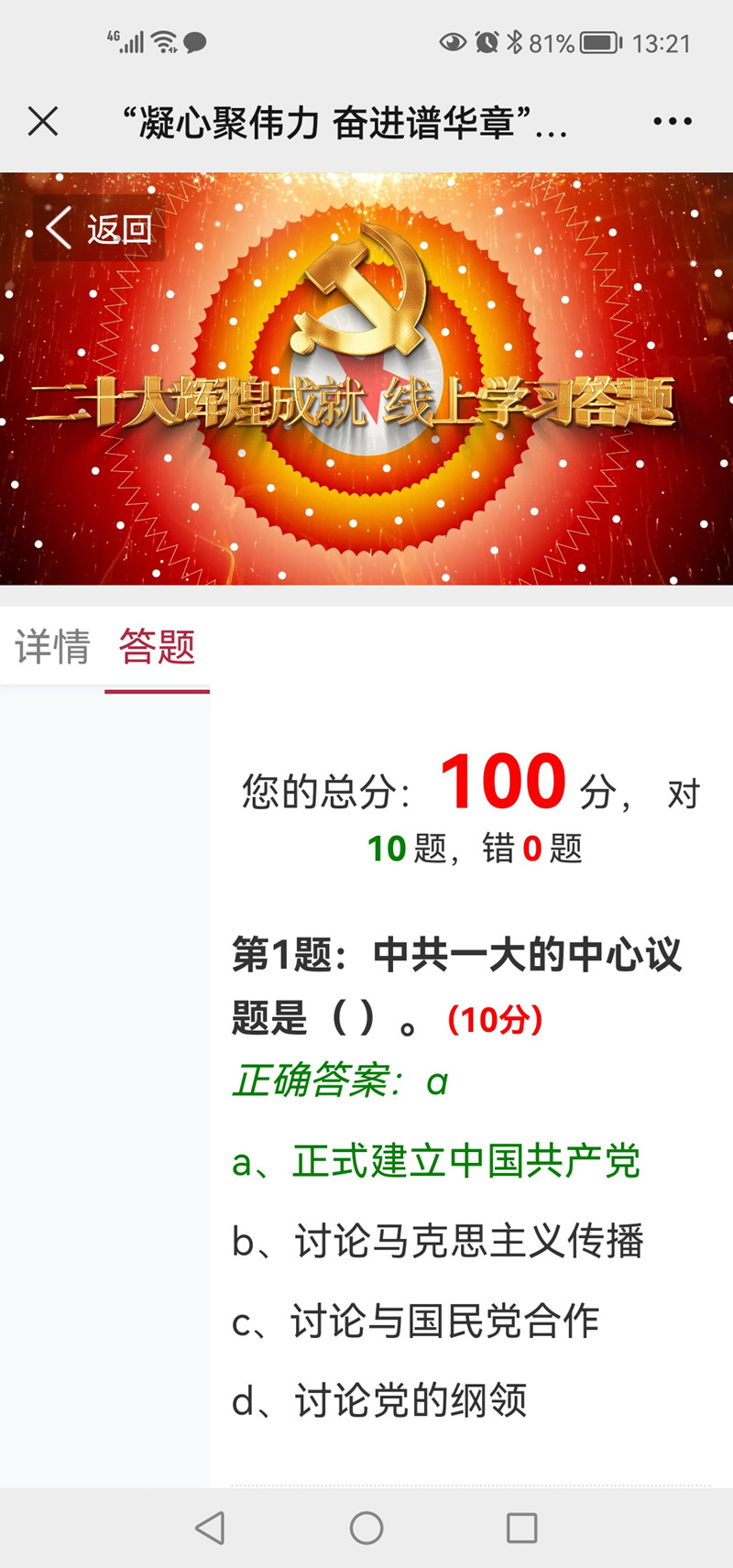Open the three-dot overflow menu
The height and width of the screenshot is (1568, 733).
pyautogui.click(x=672, y=121)
